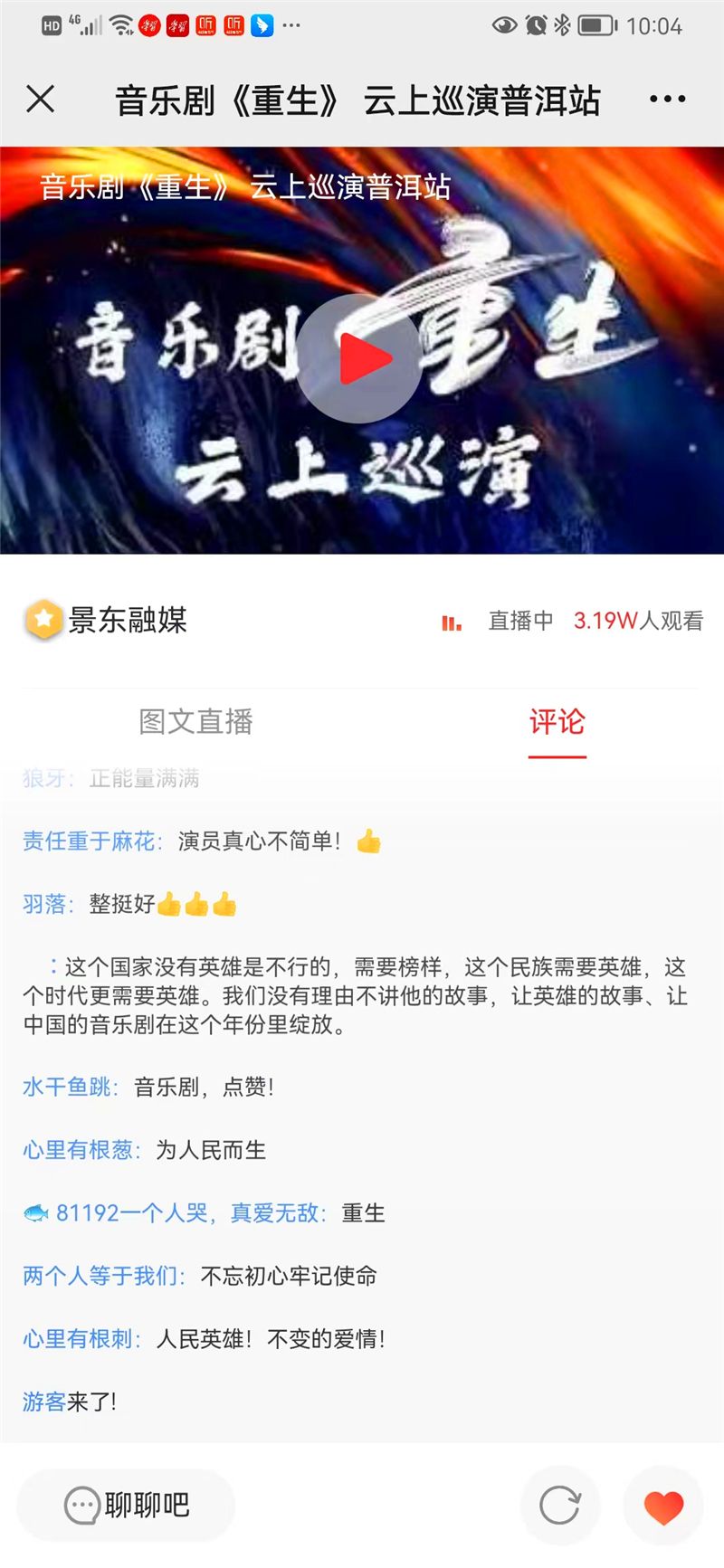Viewport: 724px width, 1568px height.
Task: Open the three-dot overflow menu
Action: pyautogui.click(x=667, y=100)
